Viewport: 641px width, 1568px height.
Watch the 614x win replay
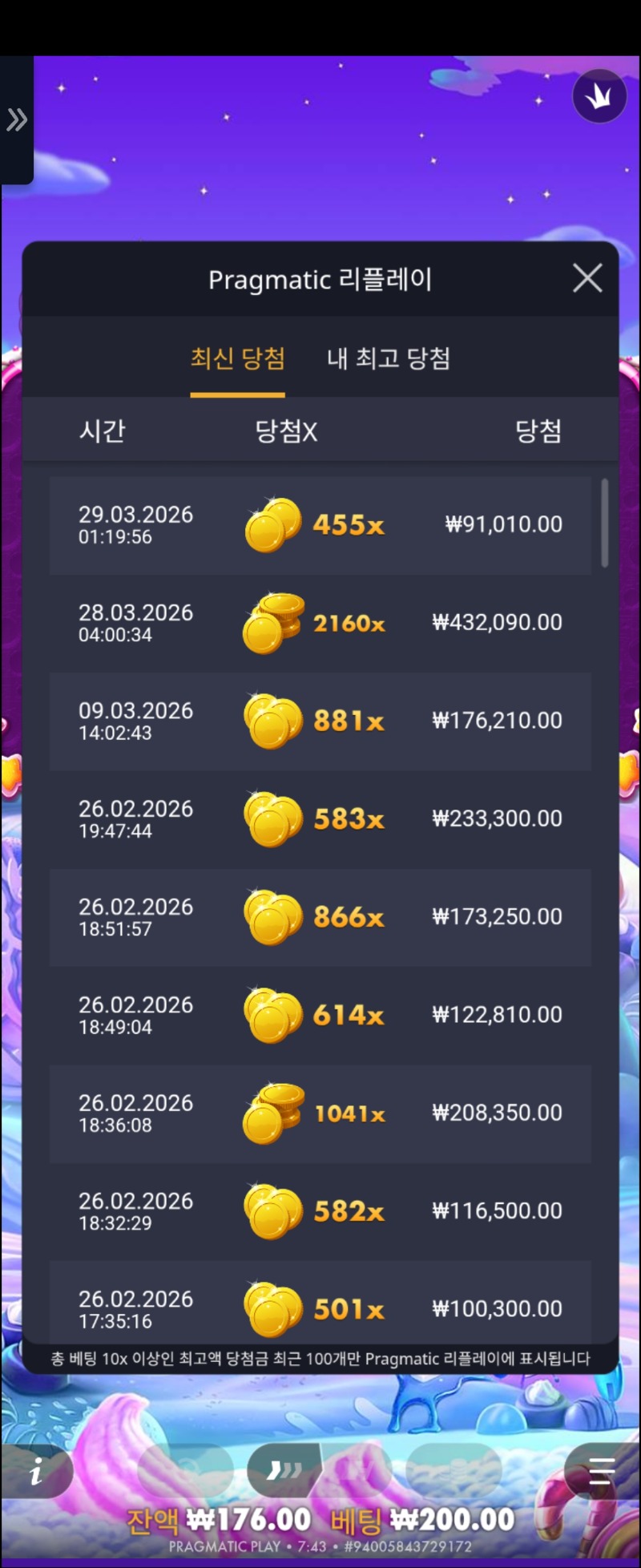pos(320,1015)
